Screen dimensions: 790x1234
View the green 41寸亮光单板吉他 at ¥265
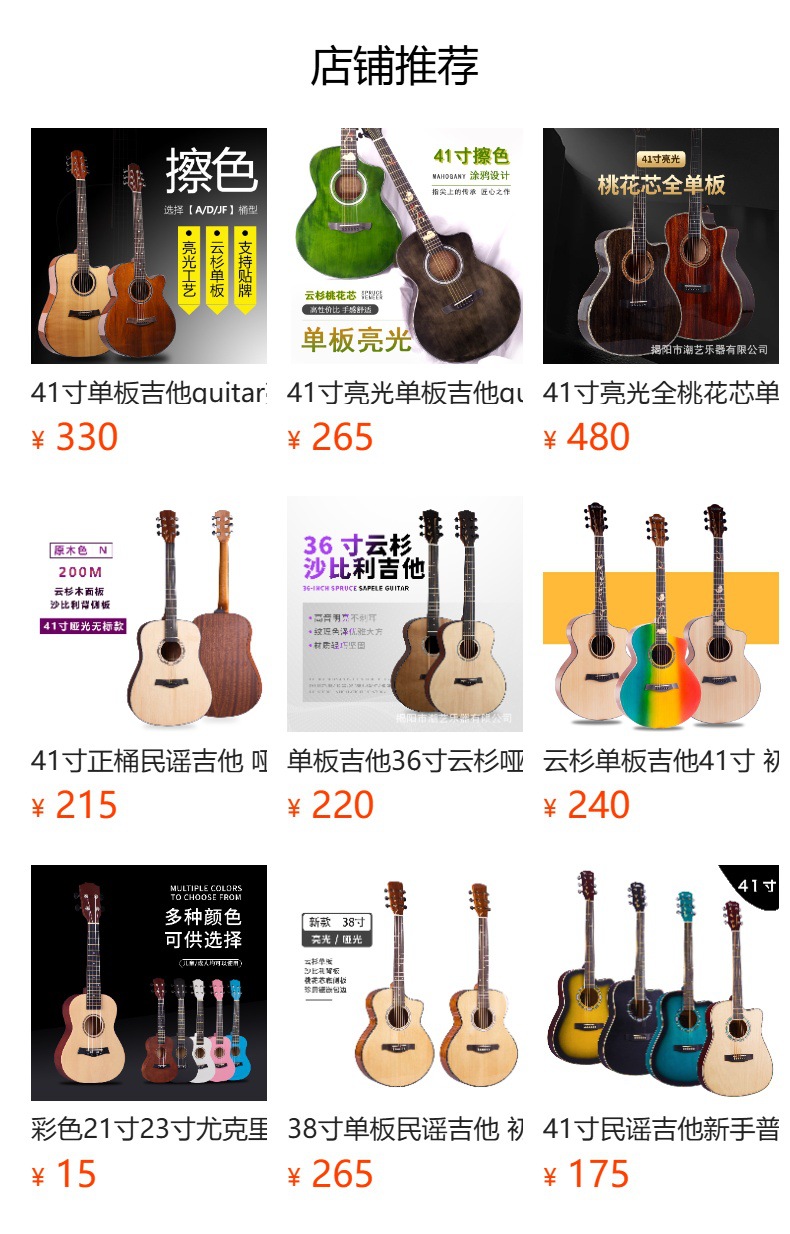(405, 246)
